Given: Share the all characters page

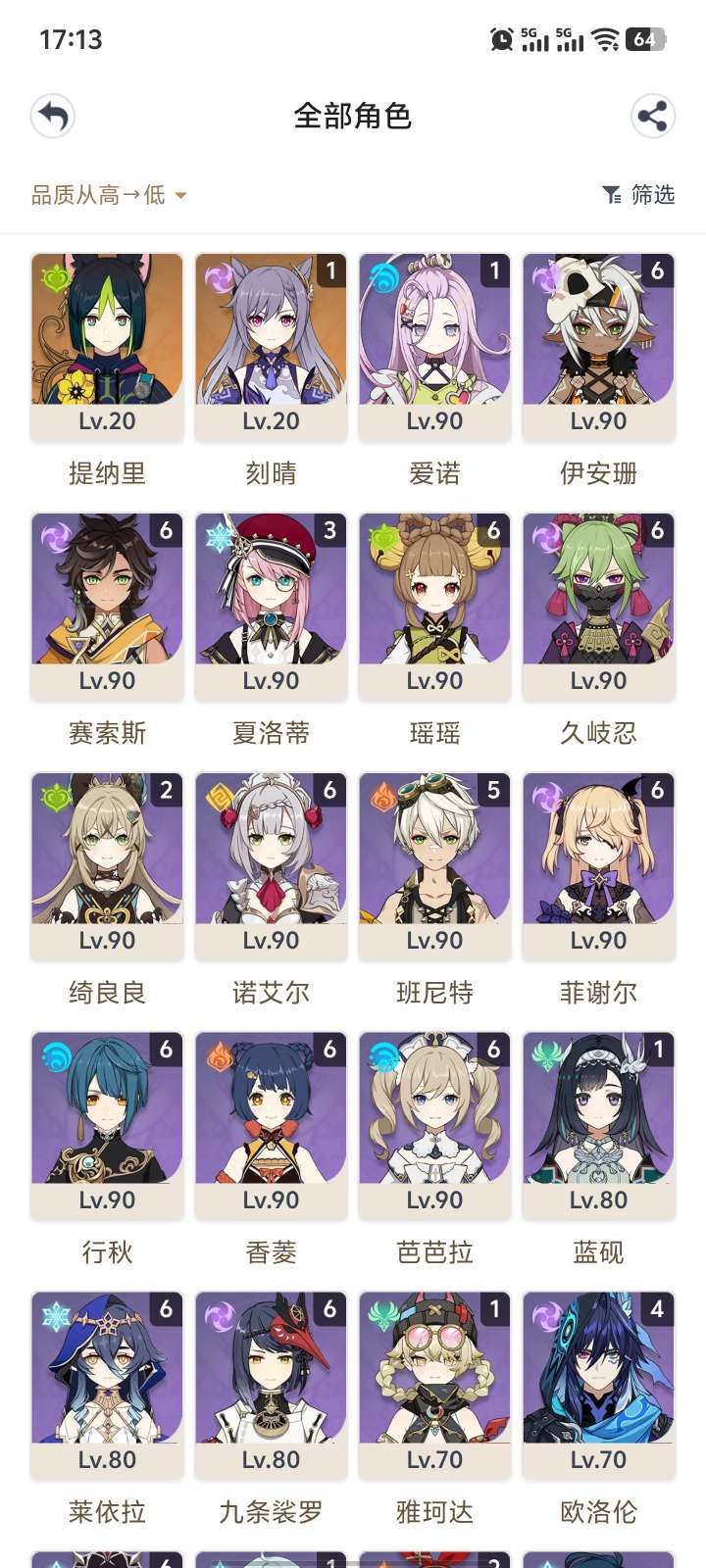Looking at the screenshot, I should click(652, 117).
